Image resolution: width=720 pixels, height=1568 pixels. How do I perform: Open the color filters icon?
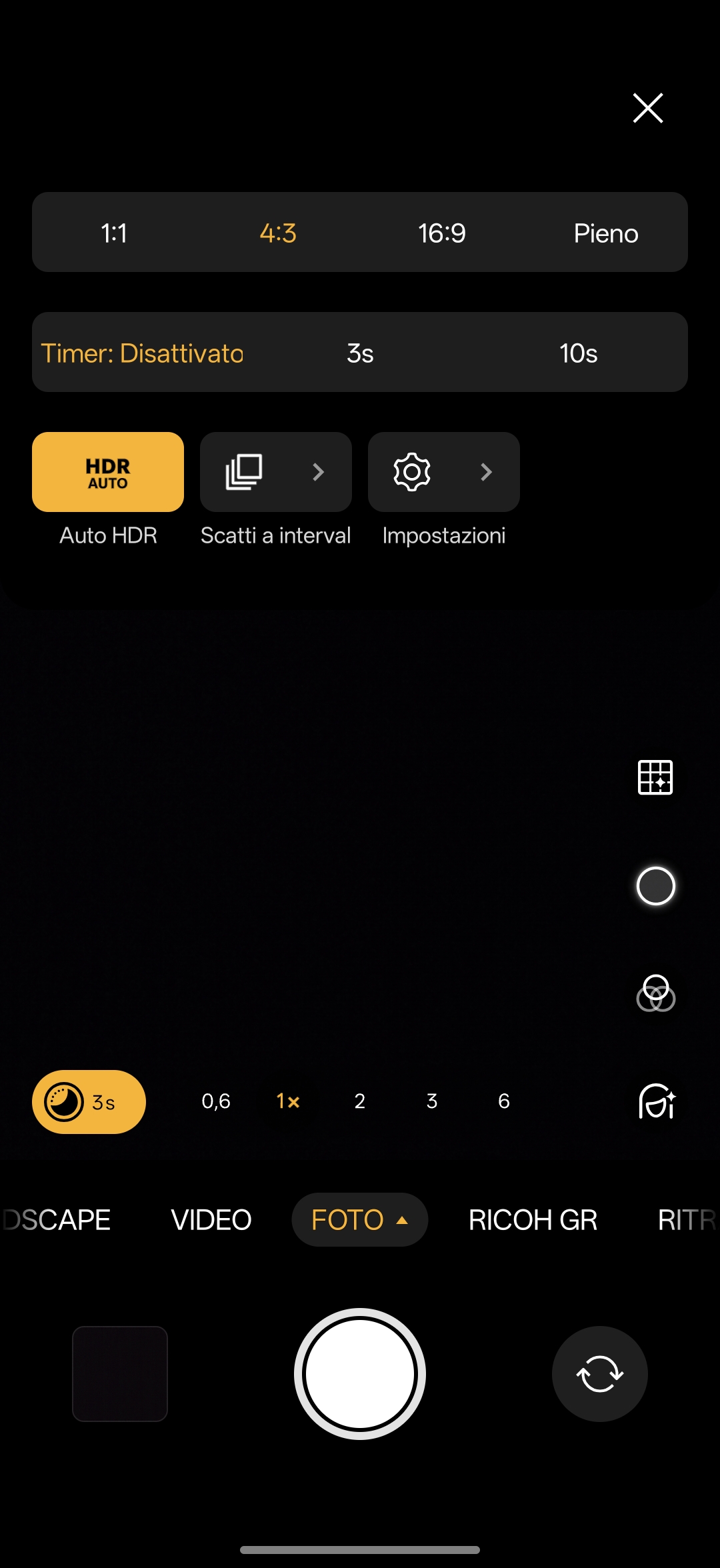coord(655,993)
